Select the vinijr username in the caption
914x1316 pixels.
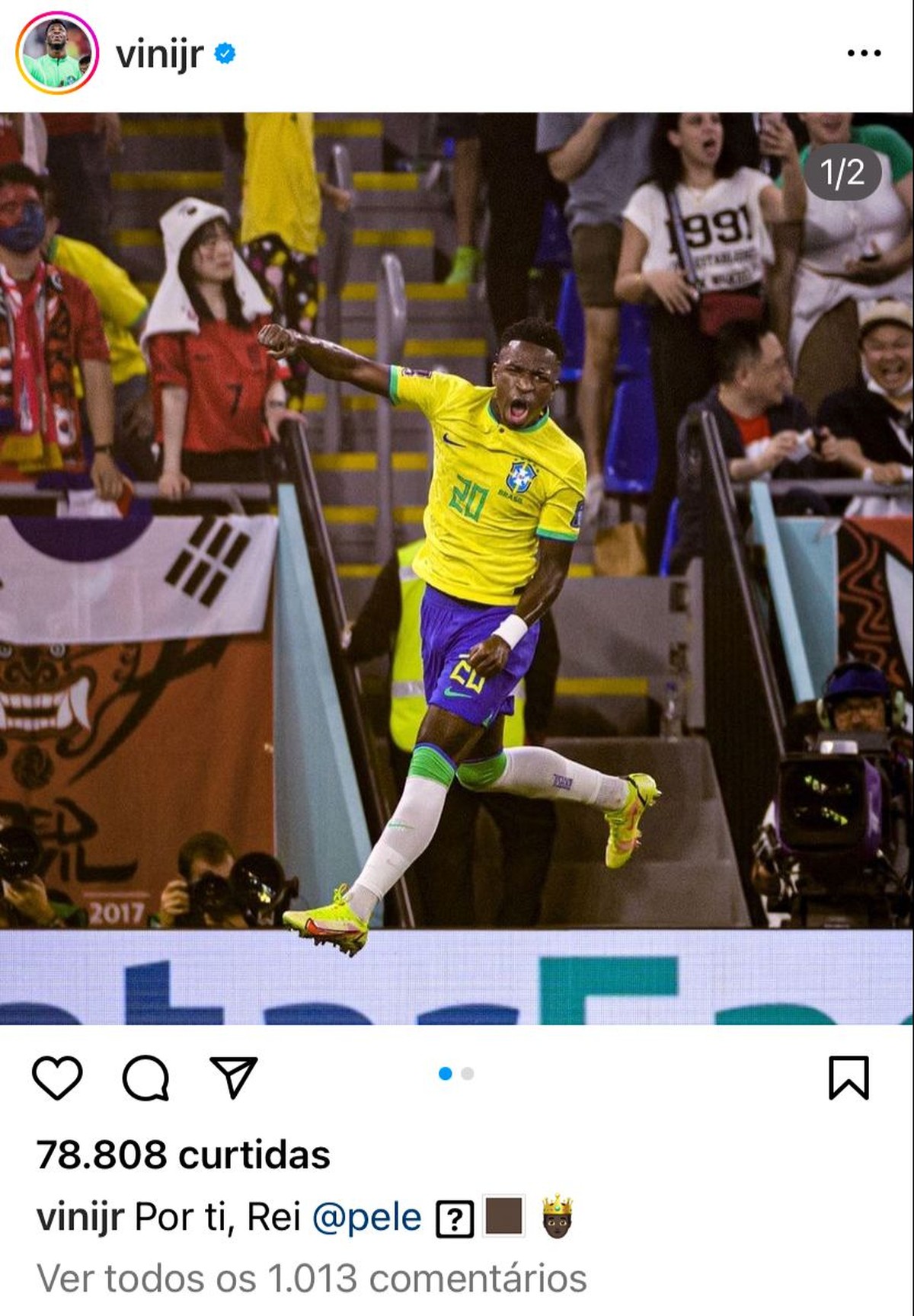(78, 1215)
